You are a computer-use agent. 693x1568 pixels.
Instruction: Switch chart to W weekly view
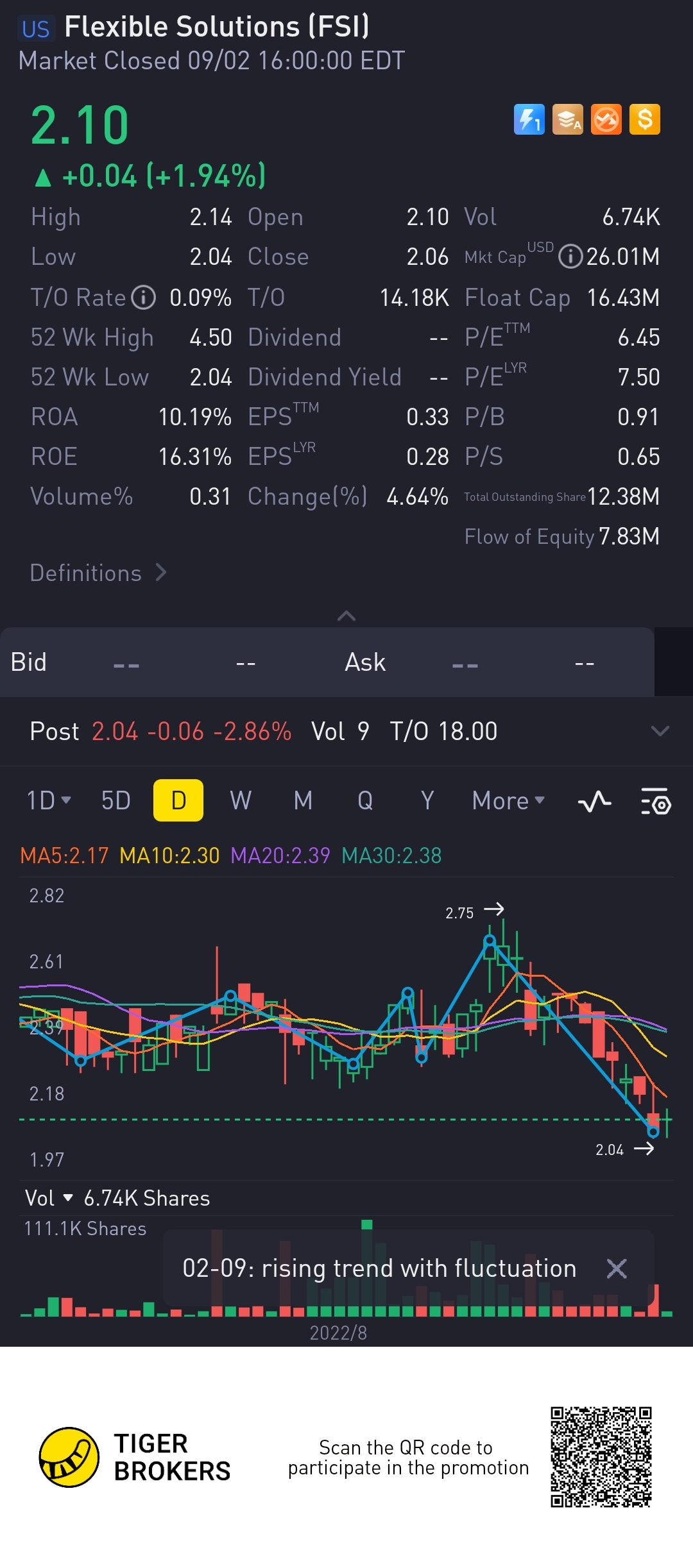(x=241, y=800)
